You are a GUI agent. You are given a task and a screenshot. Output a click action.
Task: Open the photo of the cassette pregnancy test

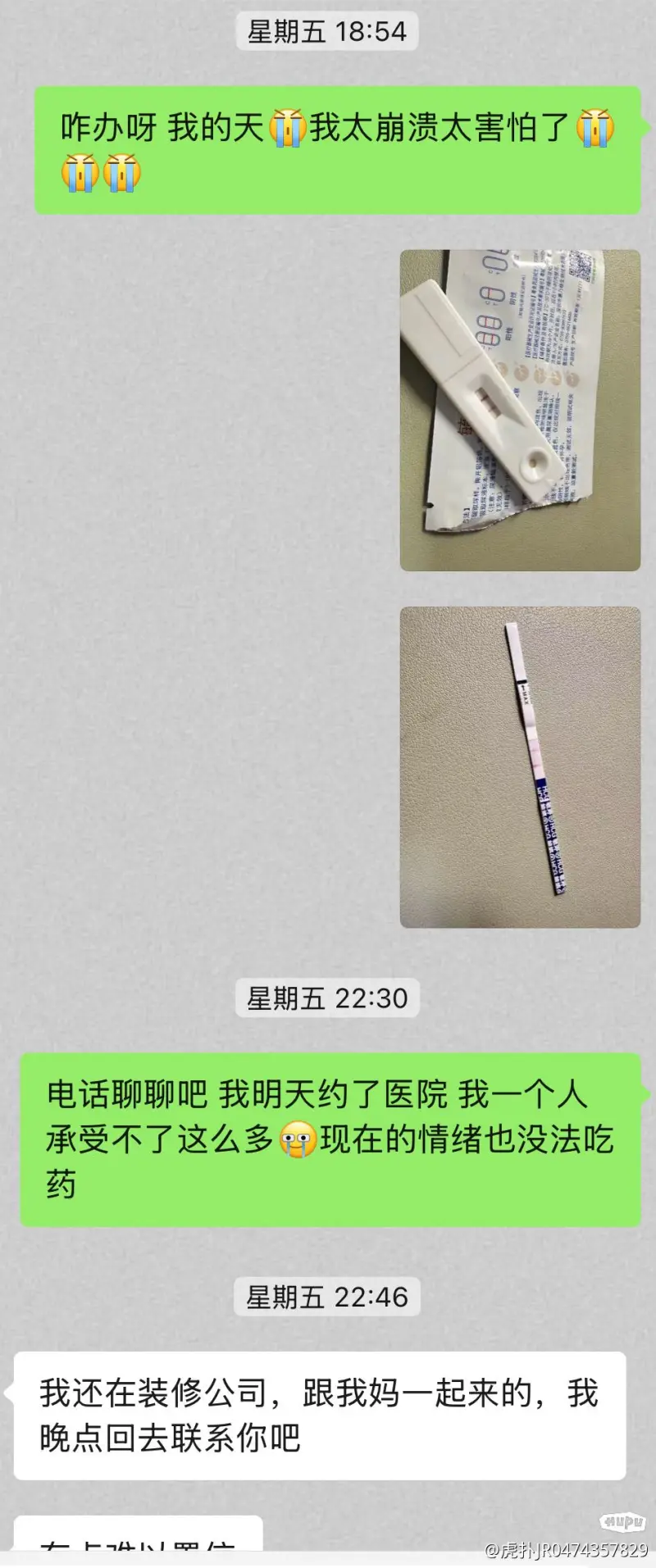520,410
